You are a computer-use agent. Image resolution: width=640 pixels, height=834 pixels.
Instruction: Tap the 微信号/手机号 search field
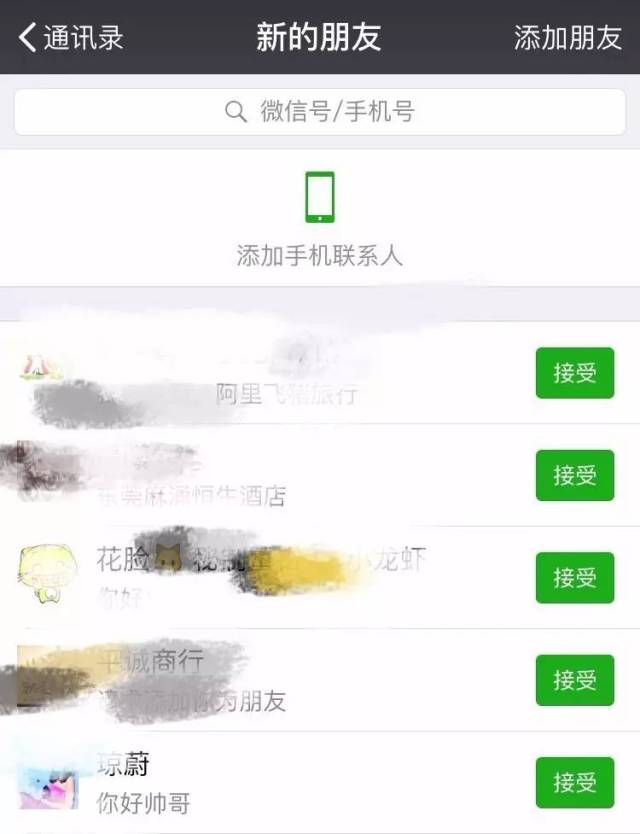320,111
